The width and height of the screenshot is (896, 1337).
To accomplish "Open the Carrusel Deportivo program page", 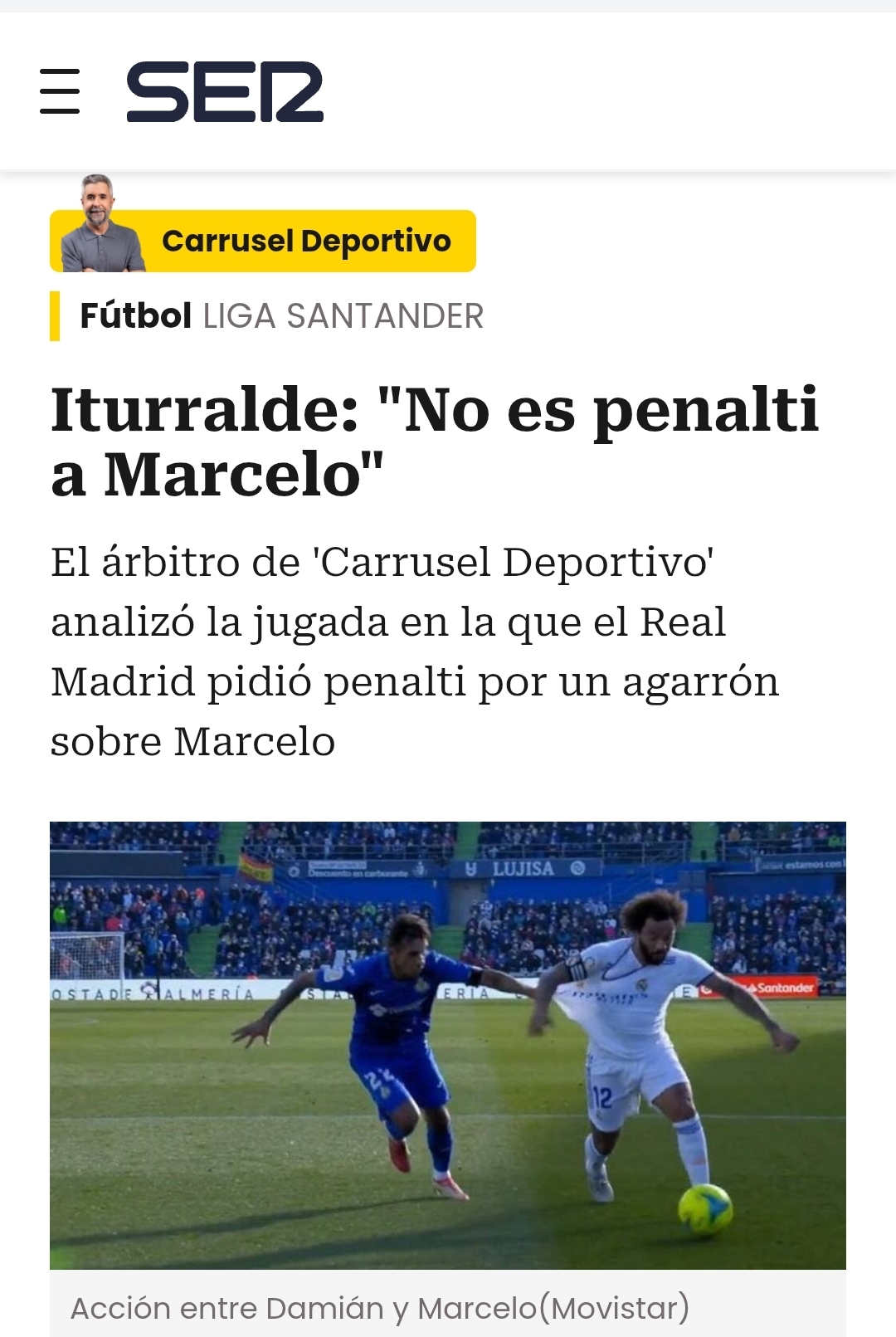I will point(264,242).
